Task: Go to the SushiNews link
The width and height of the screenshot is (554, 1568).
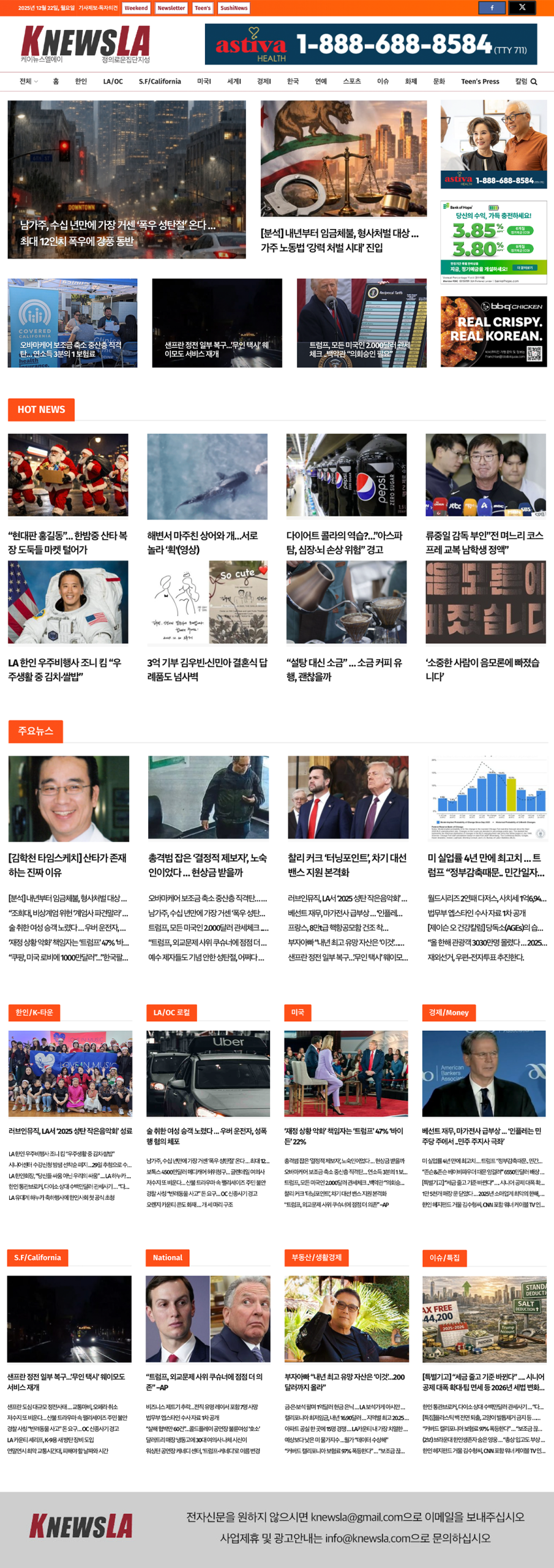Action: click(x=234, y=8)
